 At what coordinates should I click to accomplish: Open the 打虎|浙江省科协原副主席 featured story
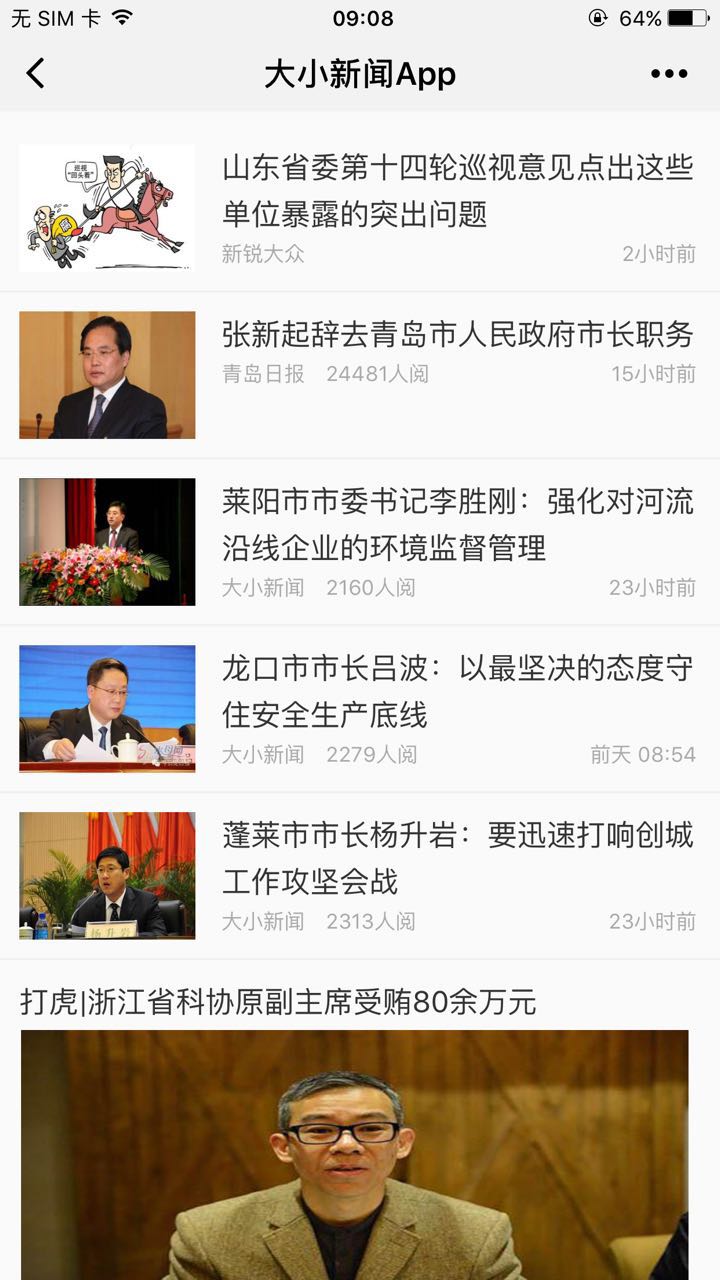[278, 1002]
